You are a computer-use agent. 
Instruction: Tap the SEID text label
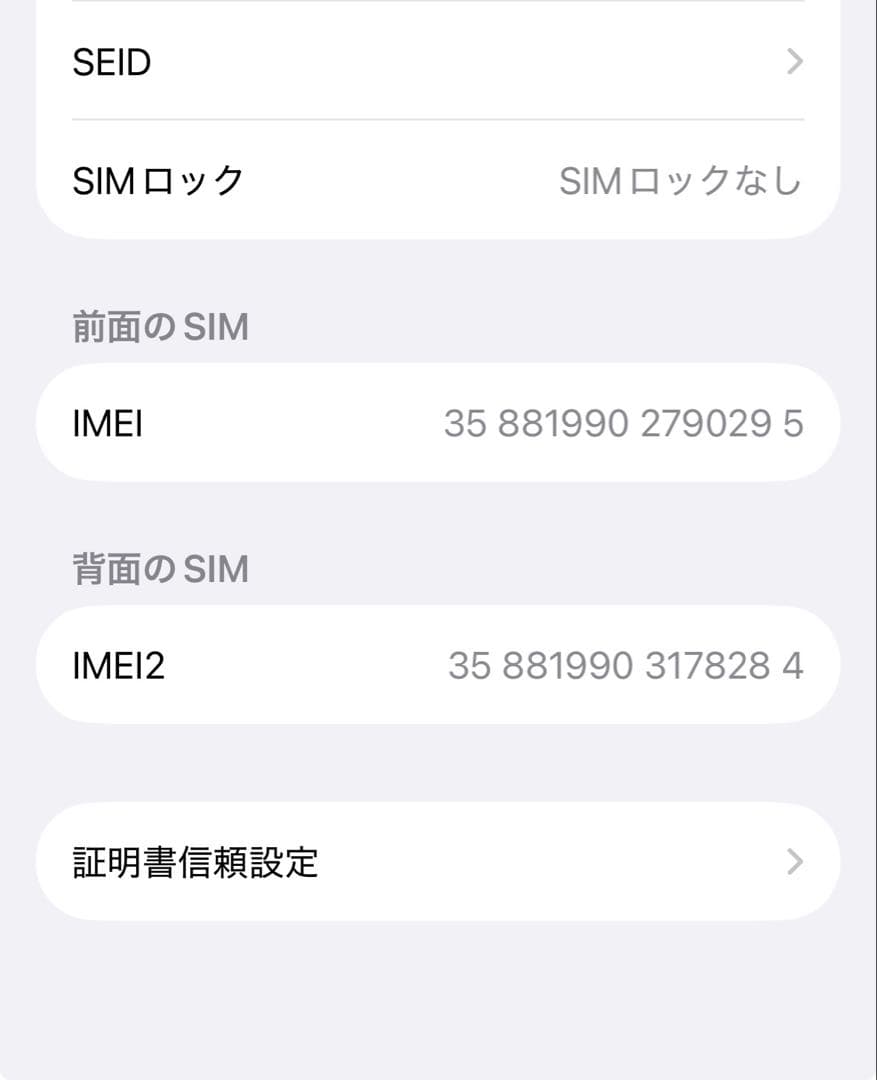coord(112,62)
